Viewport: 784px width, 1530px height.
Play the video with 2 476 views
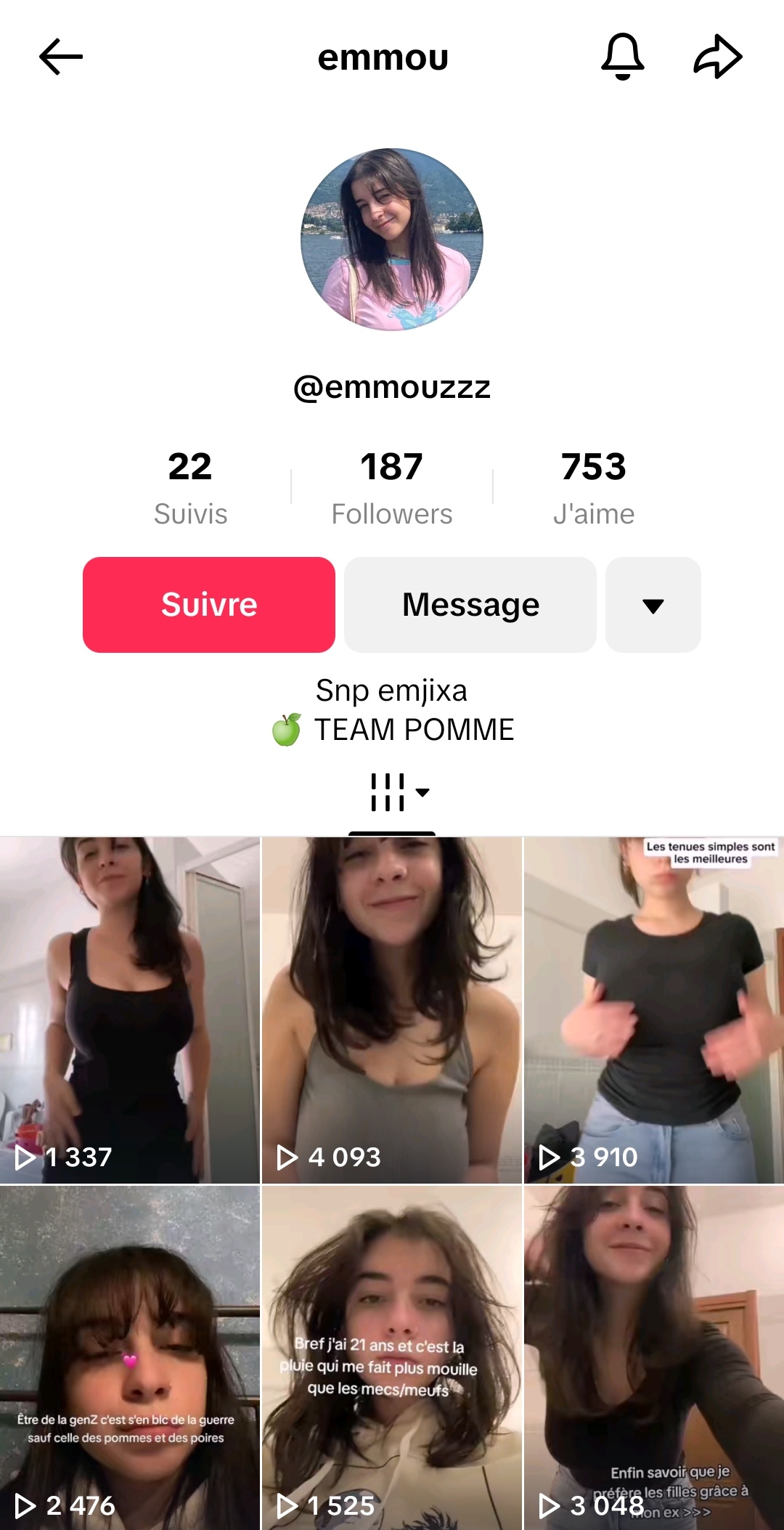[130, 1358]
